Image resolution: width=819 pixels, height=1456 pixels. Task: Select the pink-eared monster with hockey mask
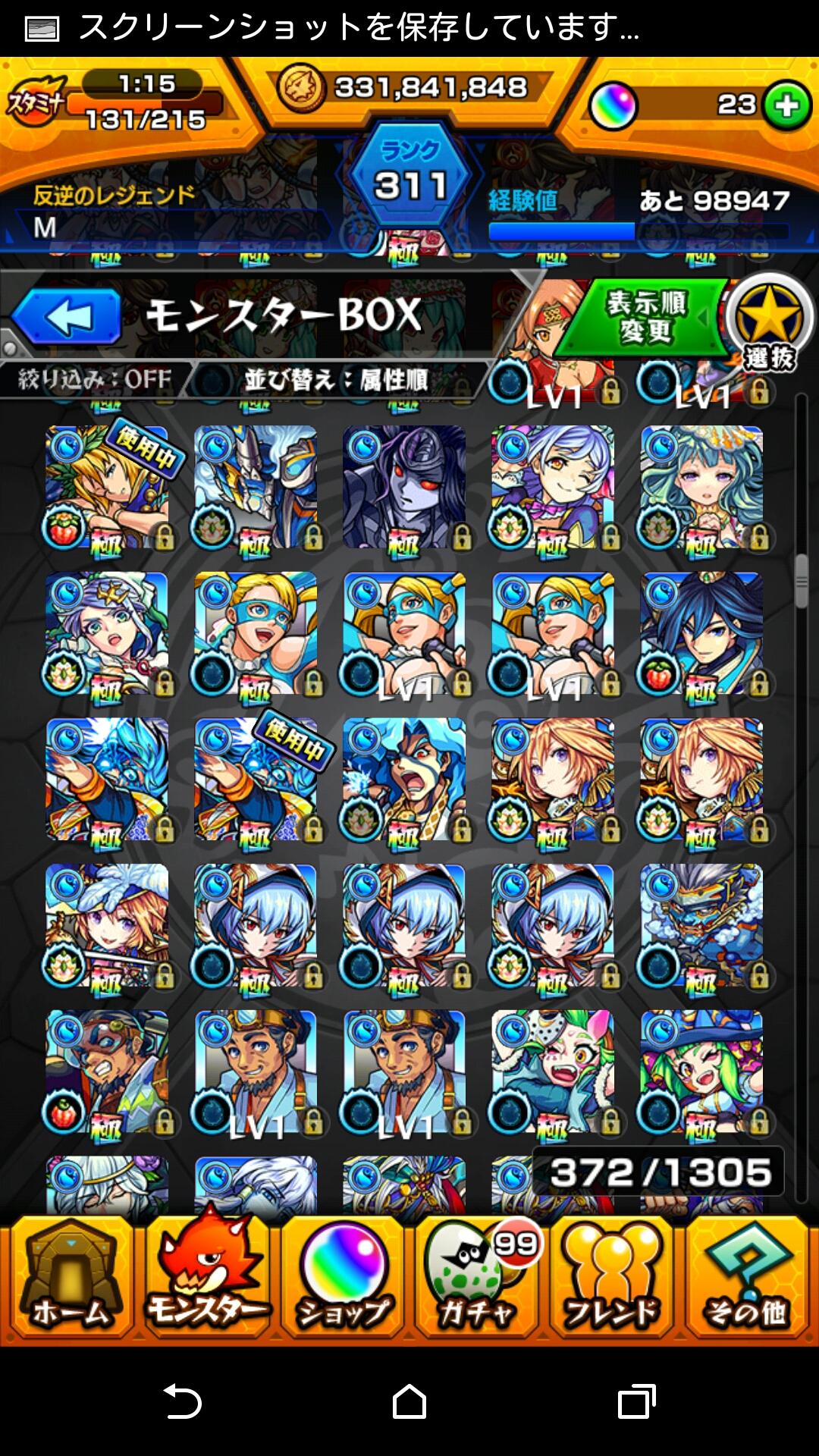(552, 1071)
